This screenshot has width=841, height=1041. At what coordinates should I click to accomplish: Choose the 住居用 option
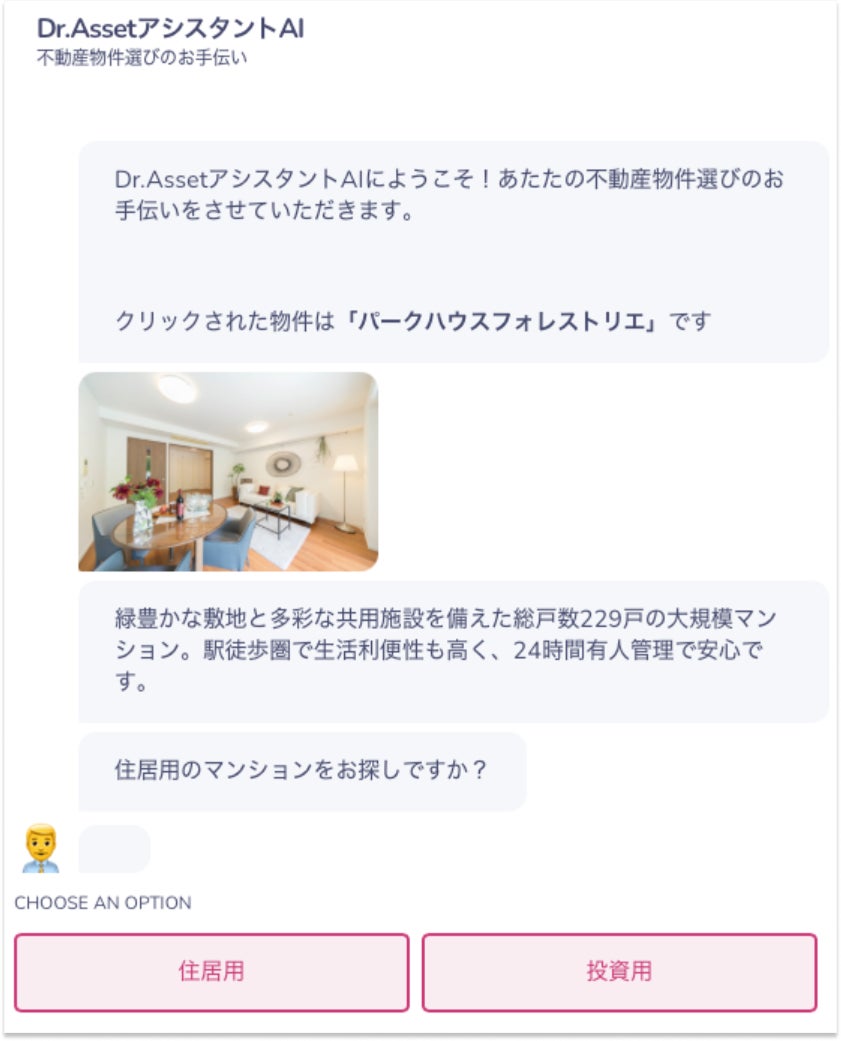click(x=211, y=972)
